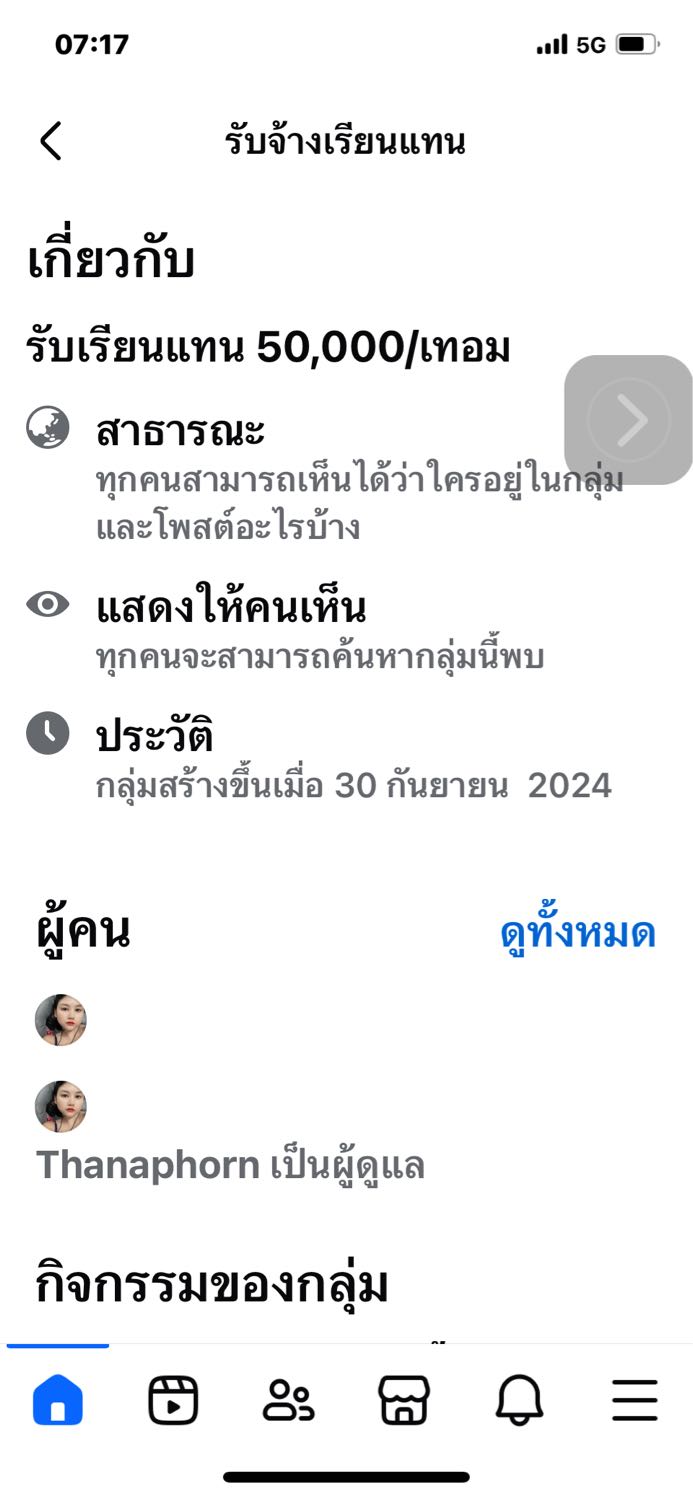Open the Friends tab
Screen dimensions: 693x1500
pyautogui.click(x=288, y=1399)
